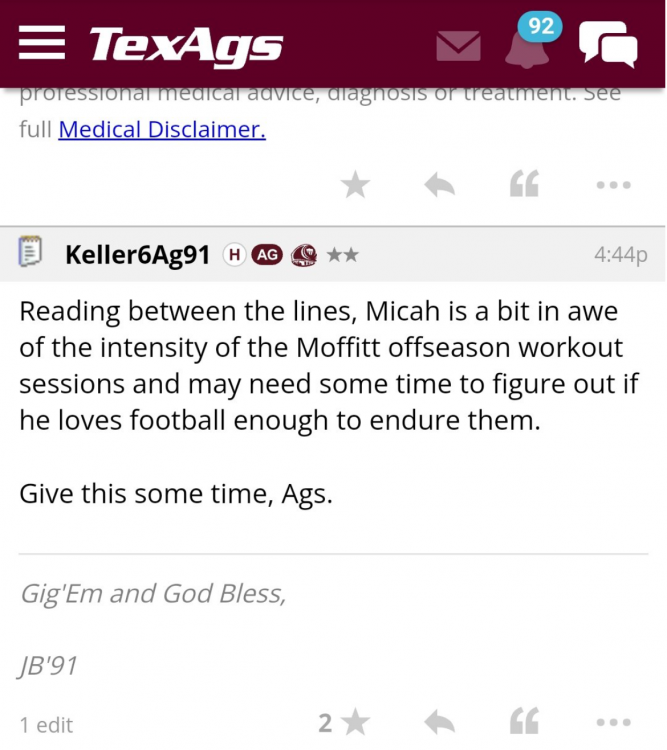This screenshot has width=667, height=750.
Task: Open the Medical Disclaimer link
Action: (162, 129)
